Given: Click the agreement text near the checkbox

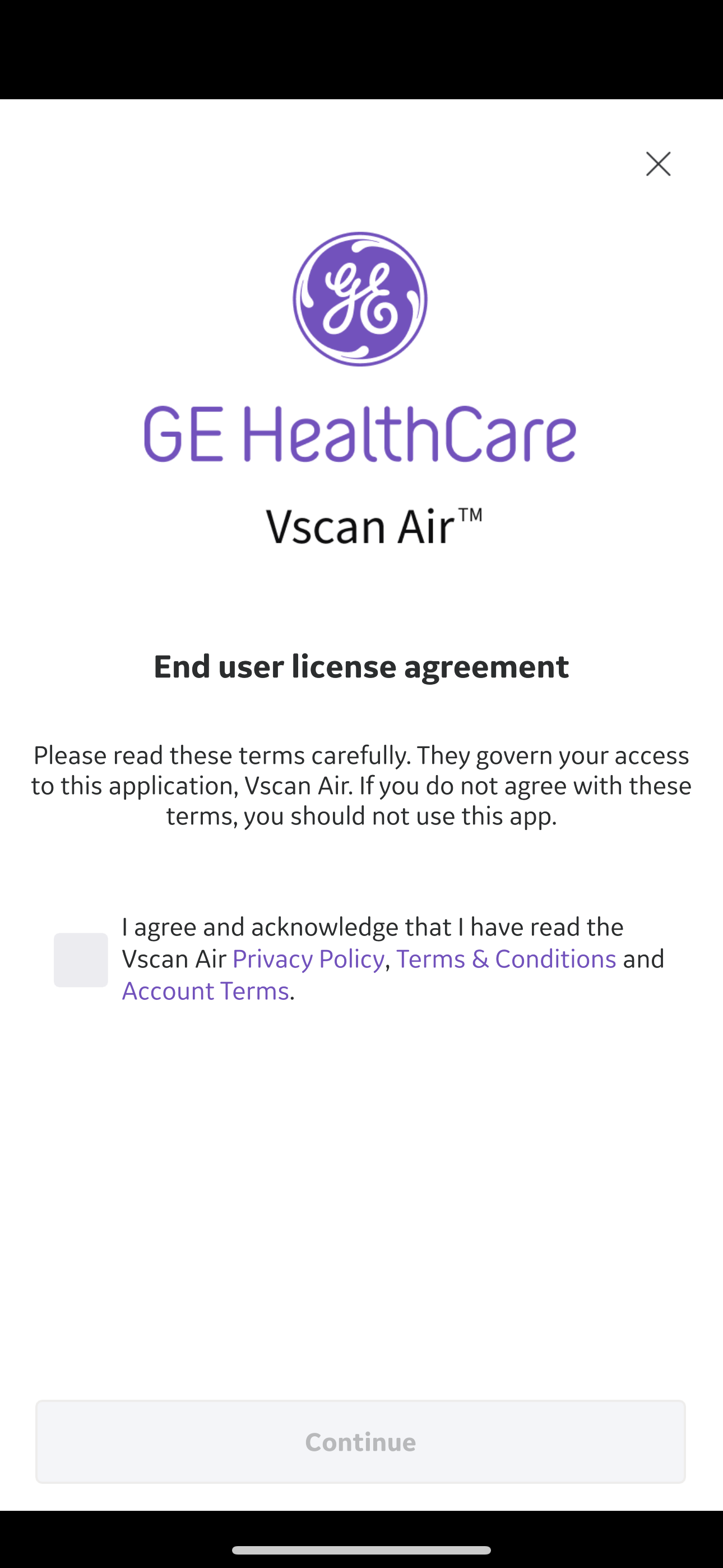Looking at the screenshot, I should tap(373, 926).
